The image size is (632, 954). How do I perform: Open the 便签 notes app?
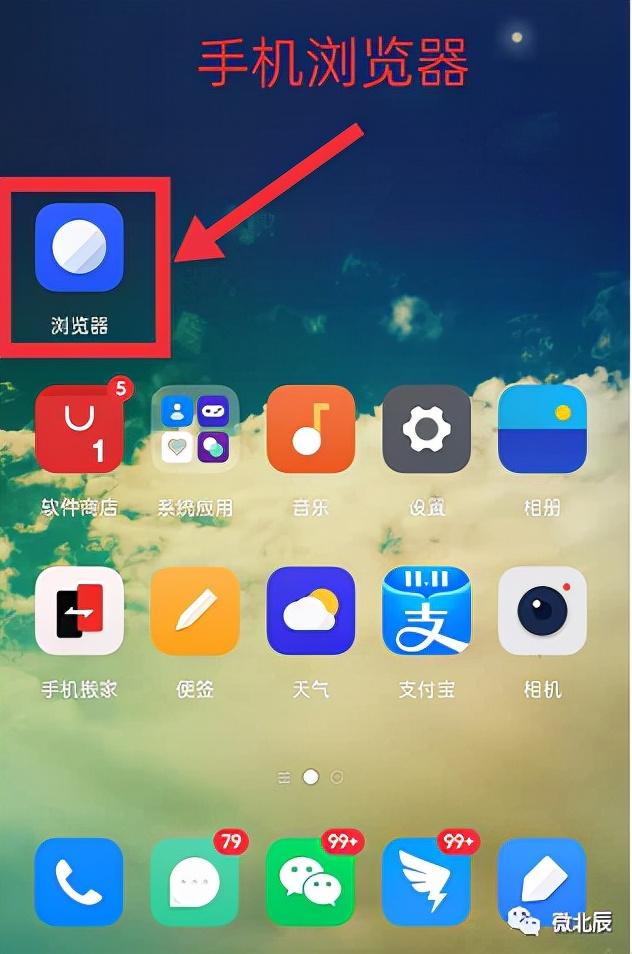pyautogui.click(x=195, y=611)
